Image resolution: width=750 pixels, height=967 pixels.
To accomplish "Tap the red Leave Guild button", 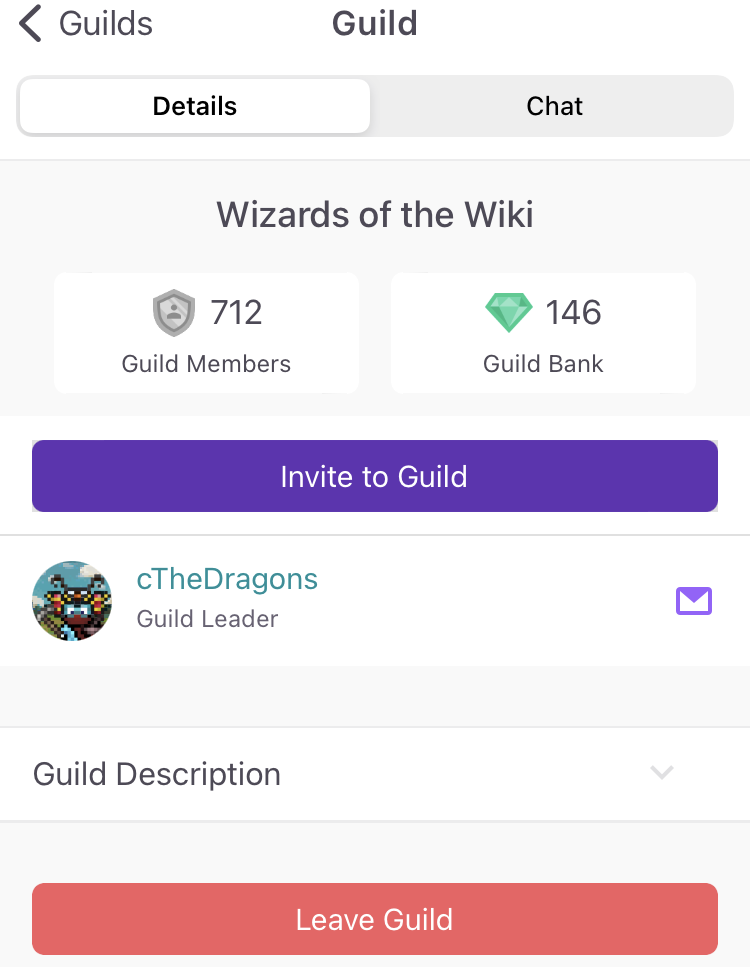I will point(375,919).
